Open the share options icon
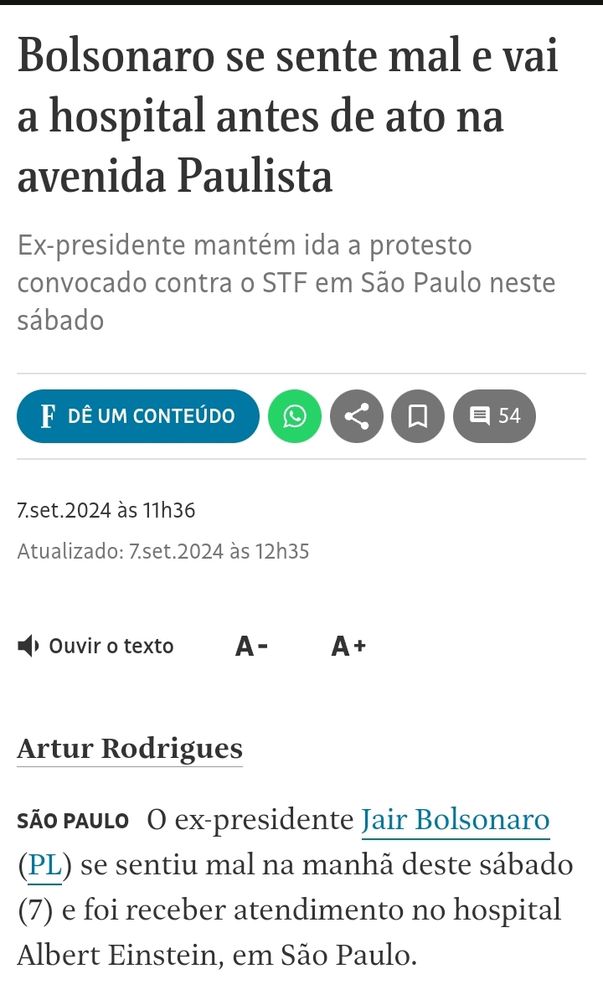The width and height of the screenshot is (603, 1000). (x=356, y=416)
